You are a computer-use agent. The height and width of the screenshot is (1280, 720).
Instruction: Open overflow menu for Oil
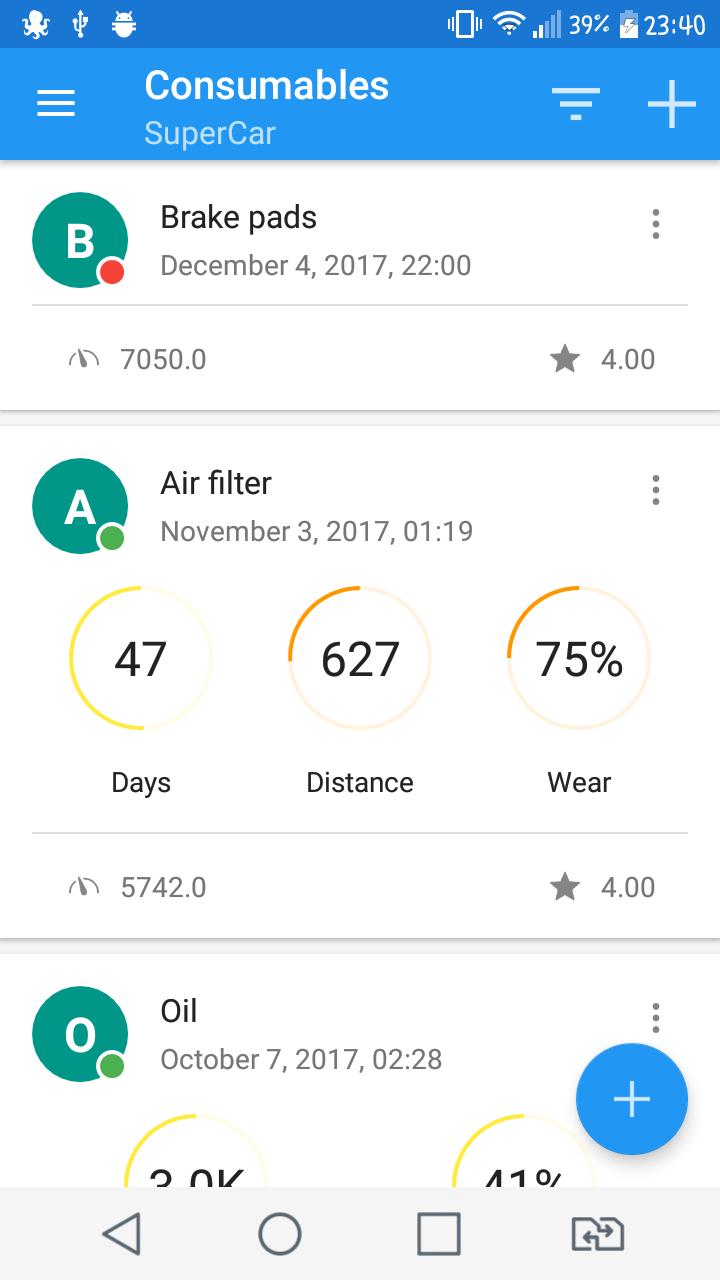[655, 1019]
